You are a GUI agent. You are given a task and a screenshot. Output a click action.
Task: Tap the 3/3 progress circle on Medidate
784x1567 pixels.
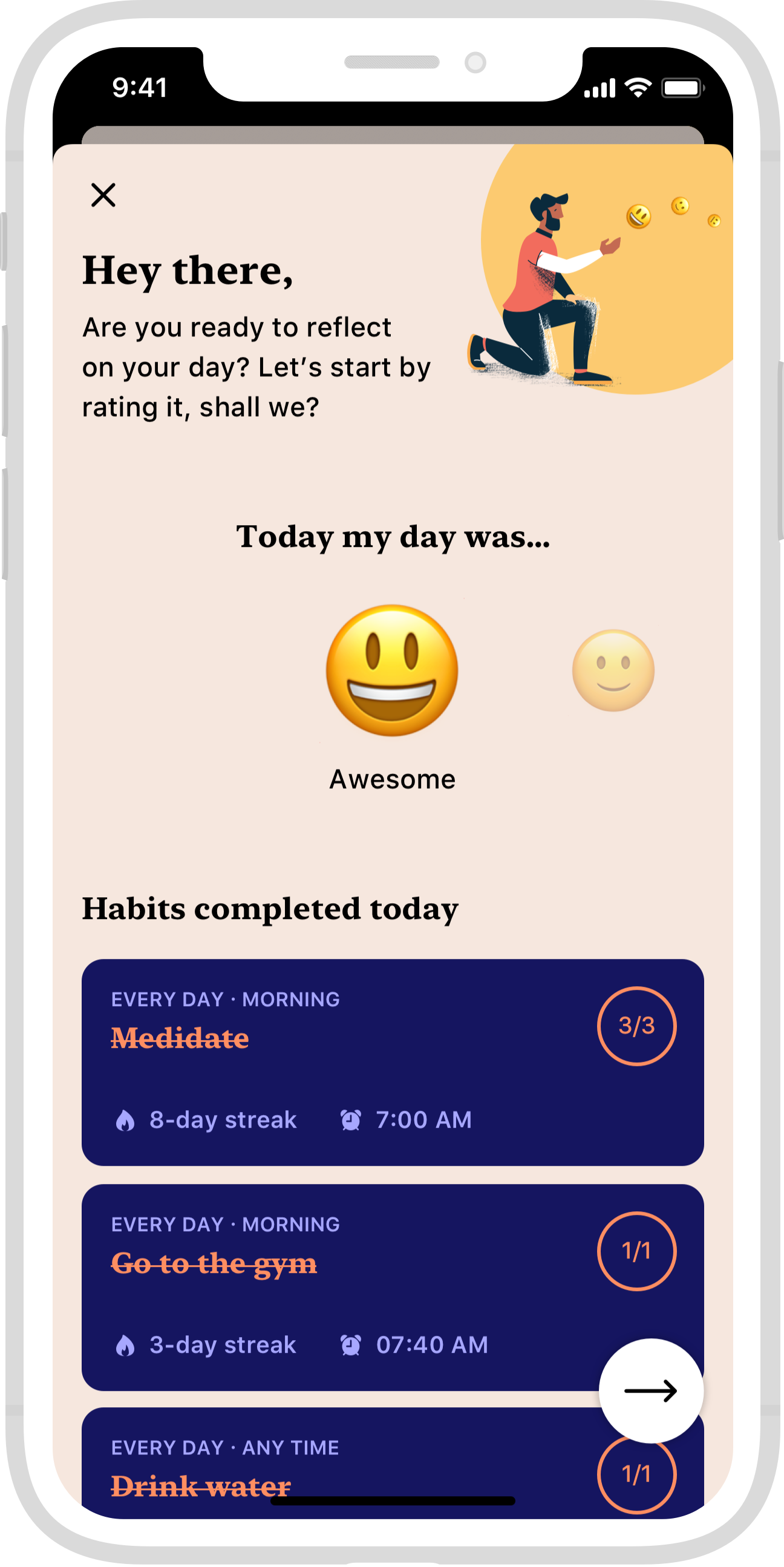pos(636,1026)
